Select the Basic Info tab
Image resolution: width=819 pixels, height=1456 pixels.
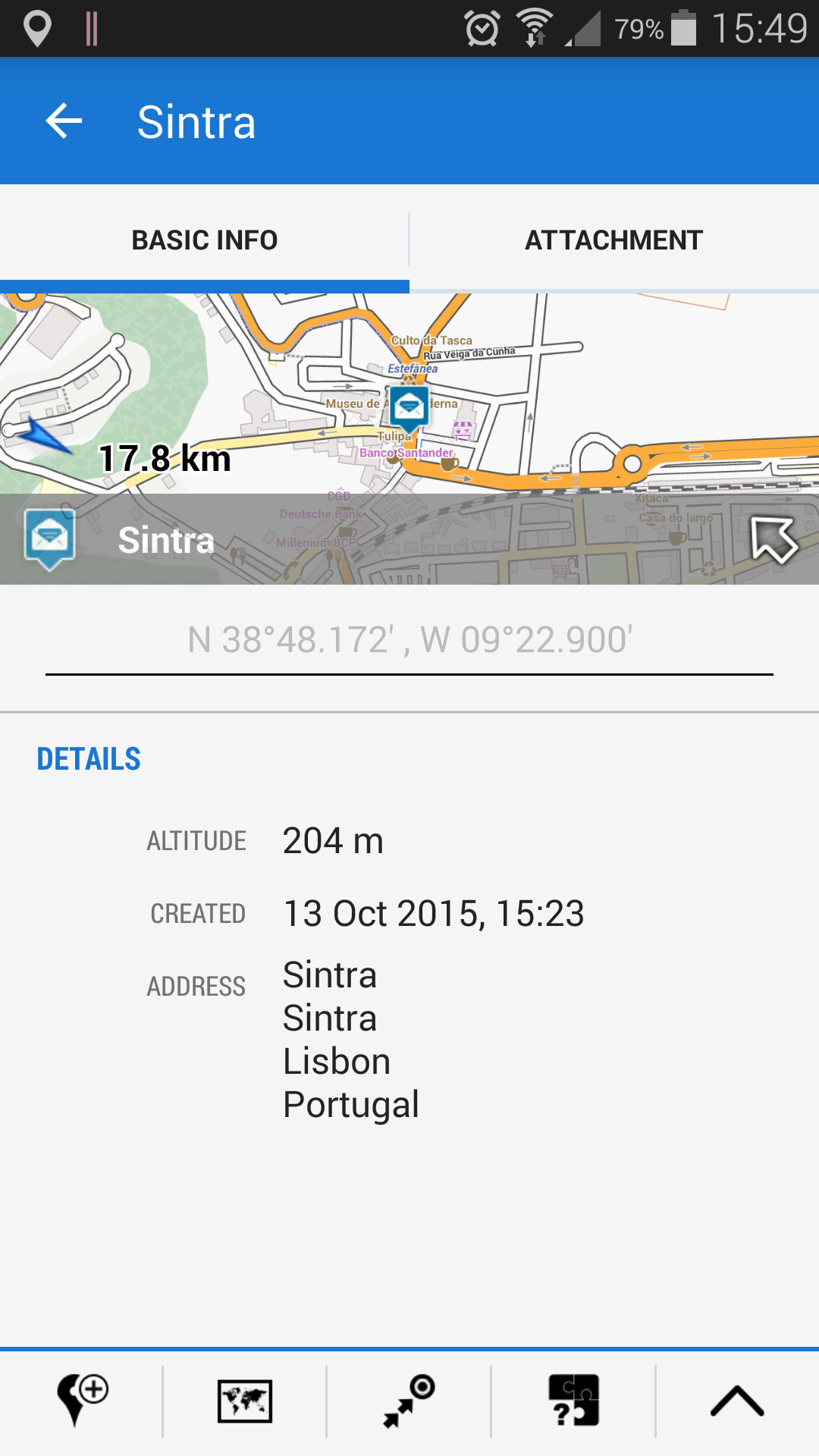point(205,240)
